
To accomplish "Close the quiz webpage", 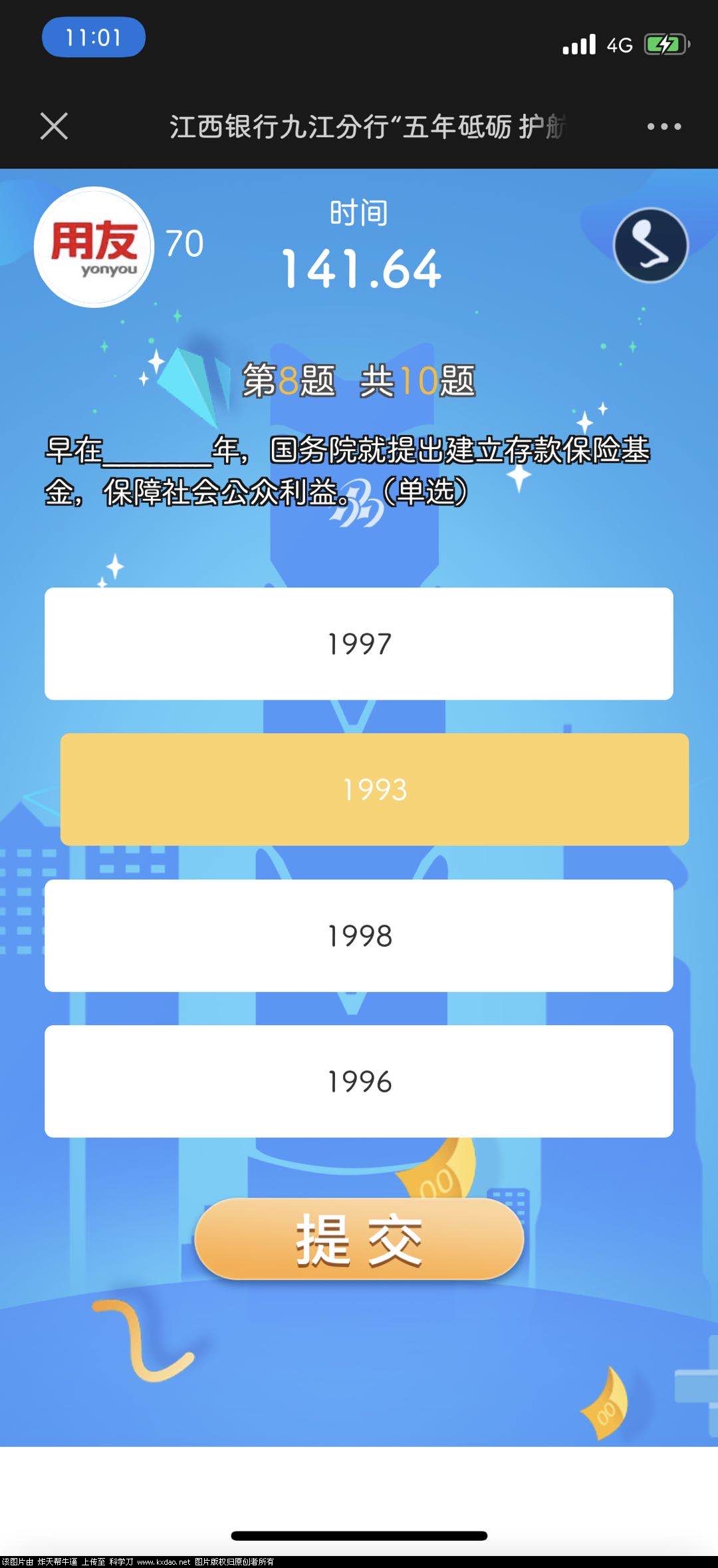I will tap(54, 126).
